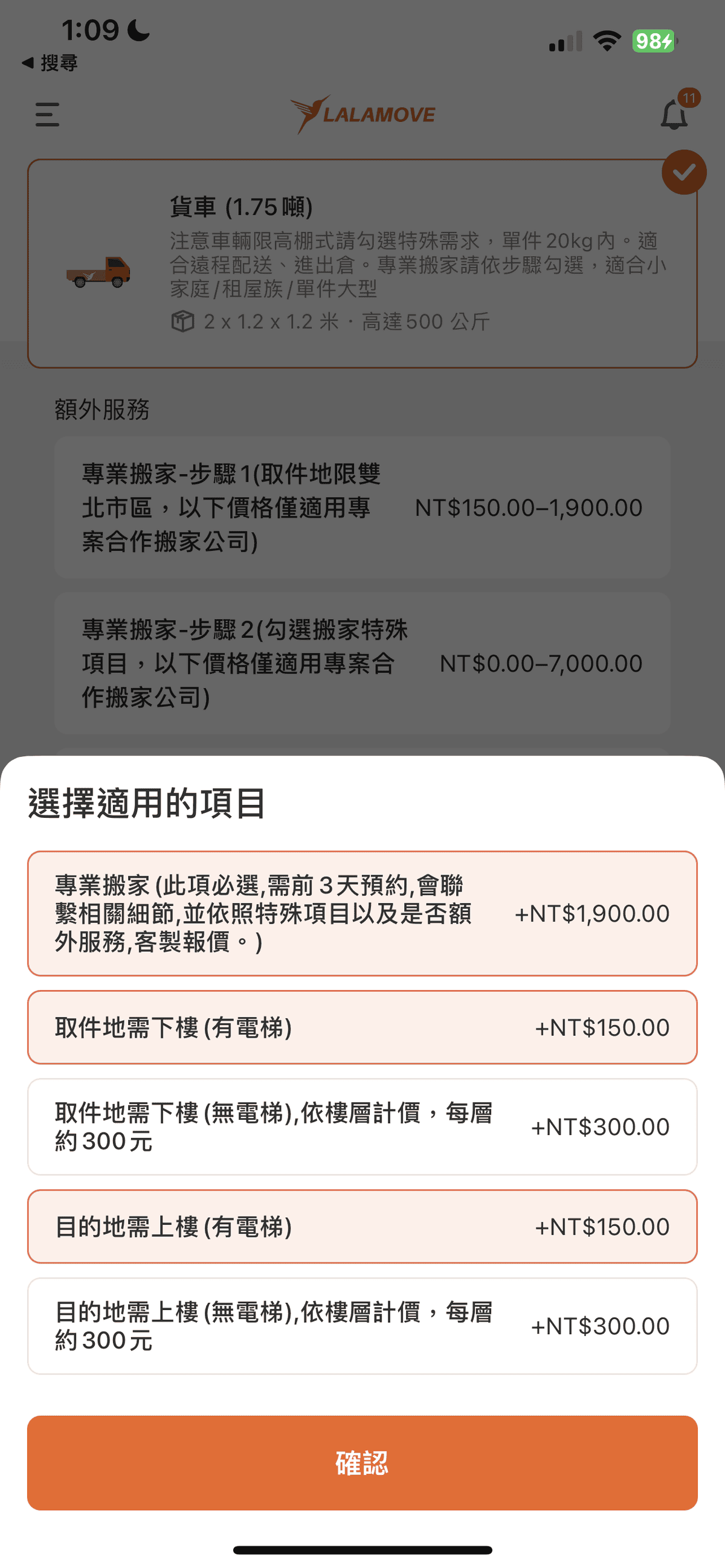
Task: Open notifications via the bell icon
Action: pos(674,114)
